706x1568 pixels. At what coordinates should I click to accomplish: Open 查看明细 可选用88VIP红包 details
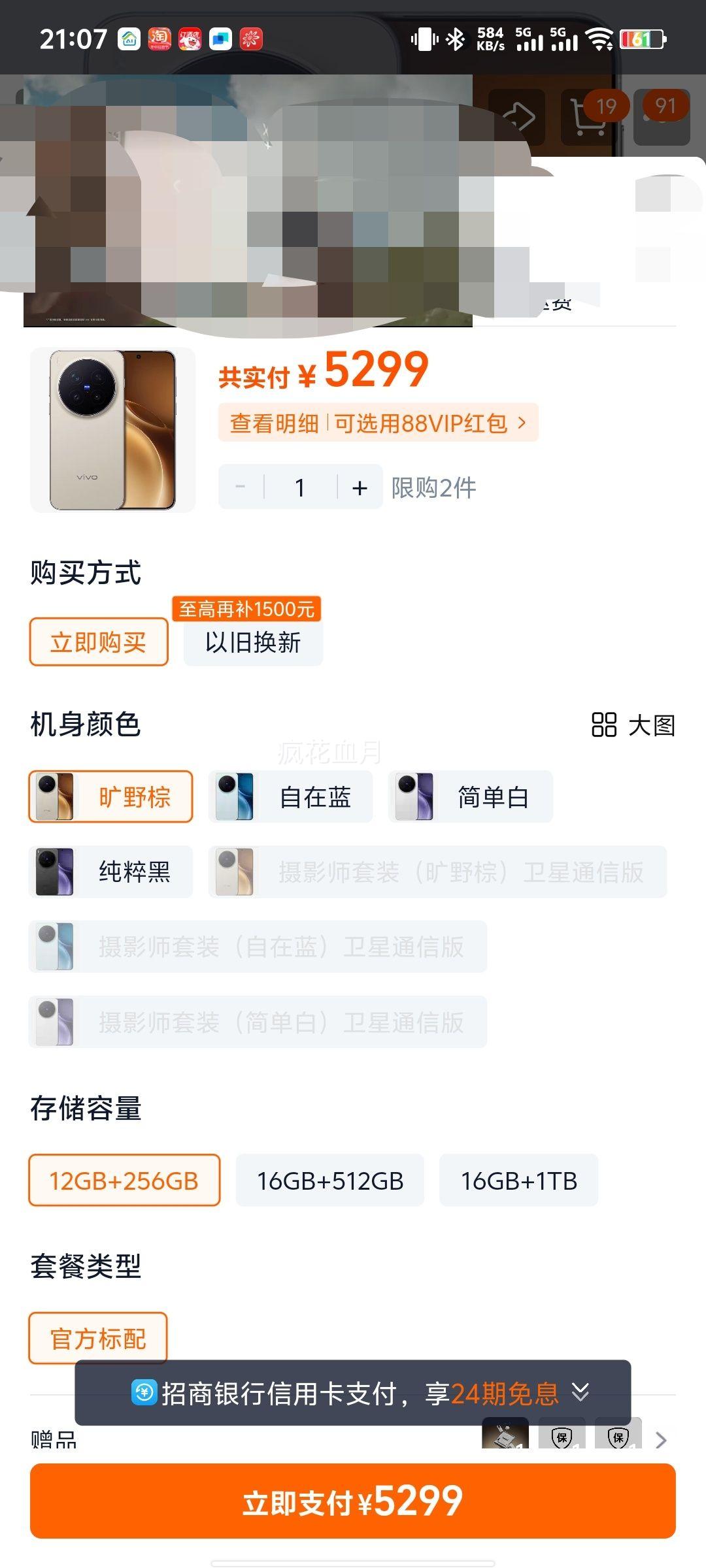378,423
